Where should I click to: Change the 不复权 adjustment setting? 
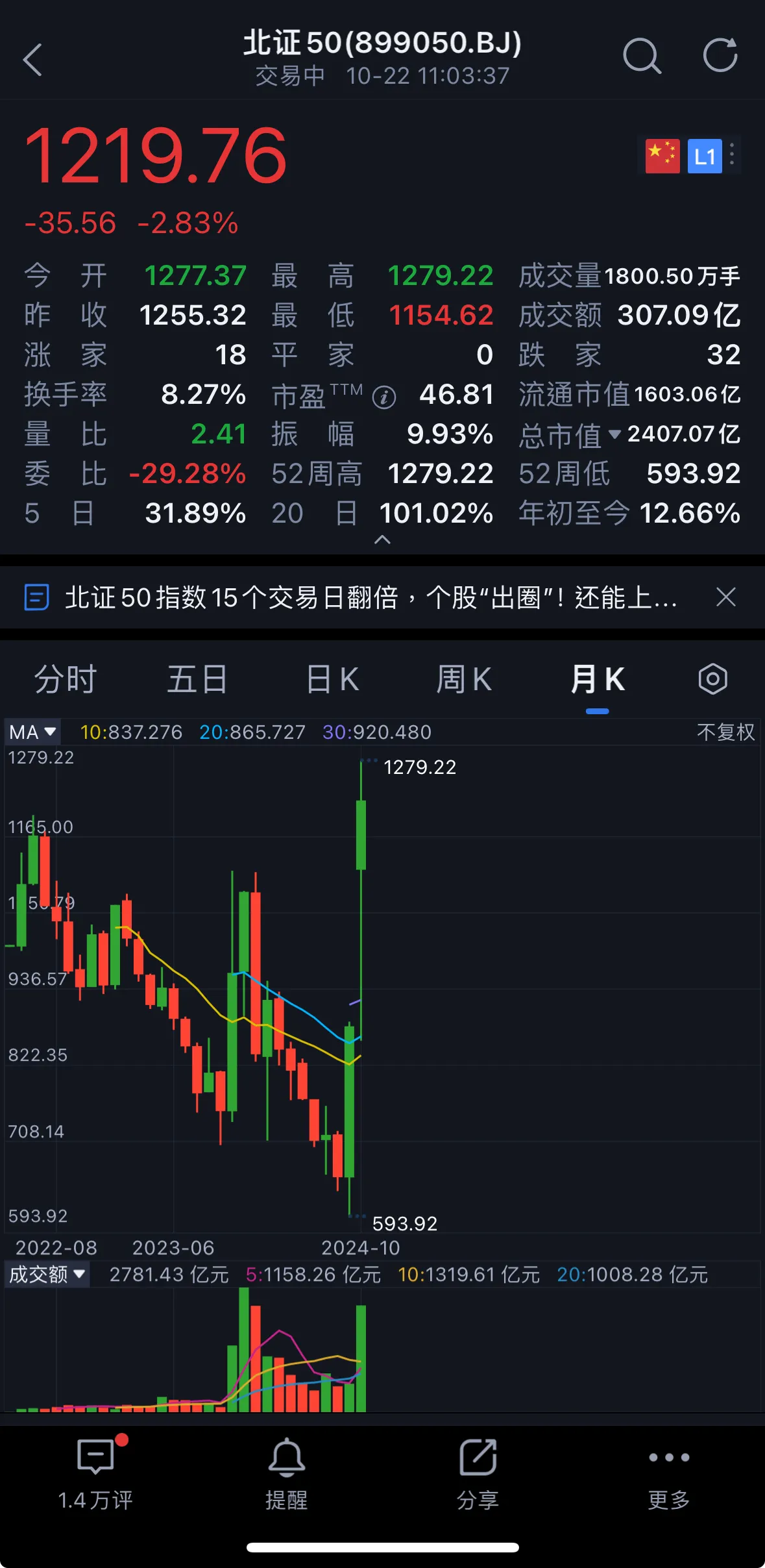[x=725, y=732]
